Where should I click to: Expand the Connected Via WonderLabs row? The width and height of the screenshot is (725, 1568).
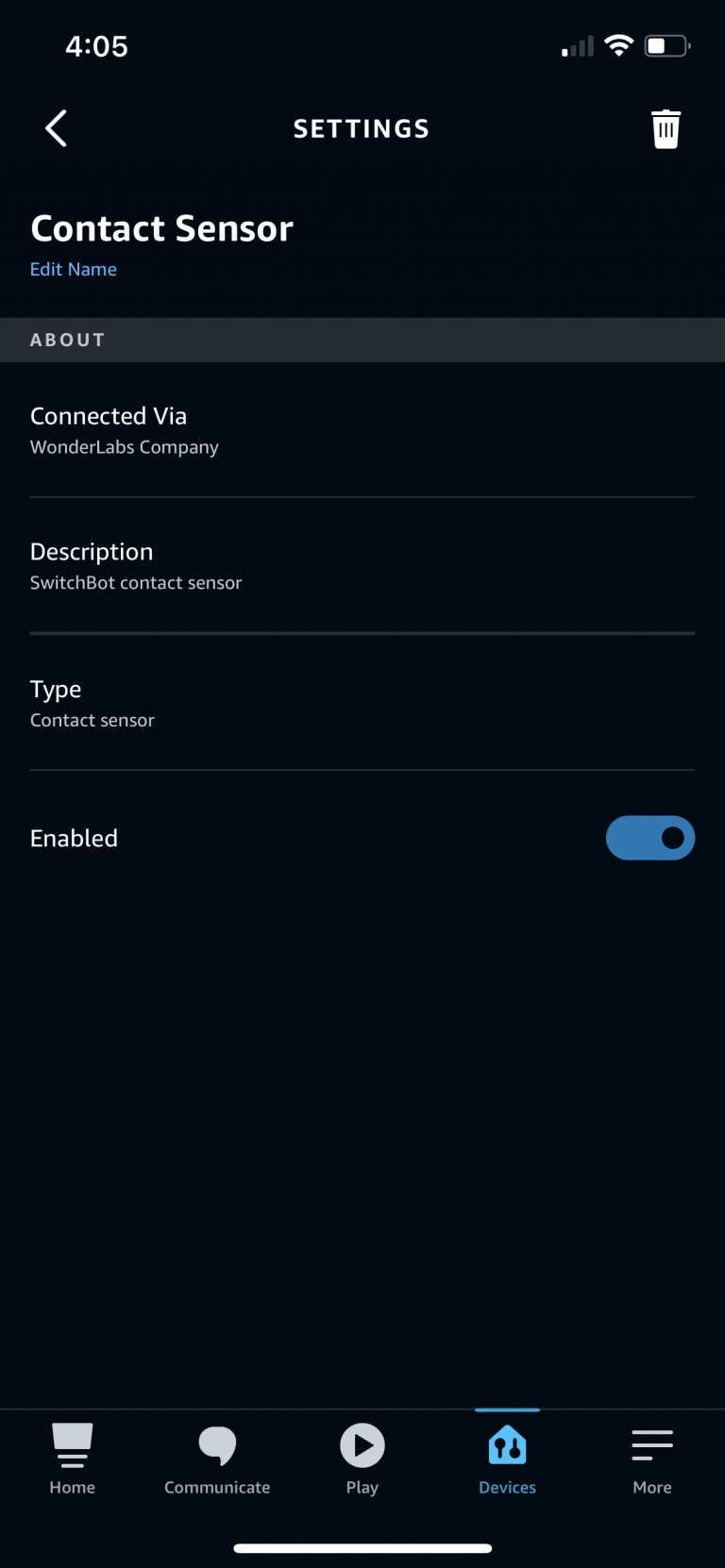[362, 429]
